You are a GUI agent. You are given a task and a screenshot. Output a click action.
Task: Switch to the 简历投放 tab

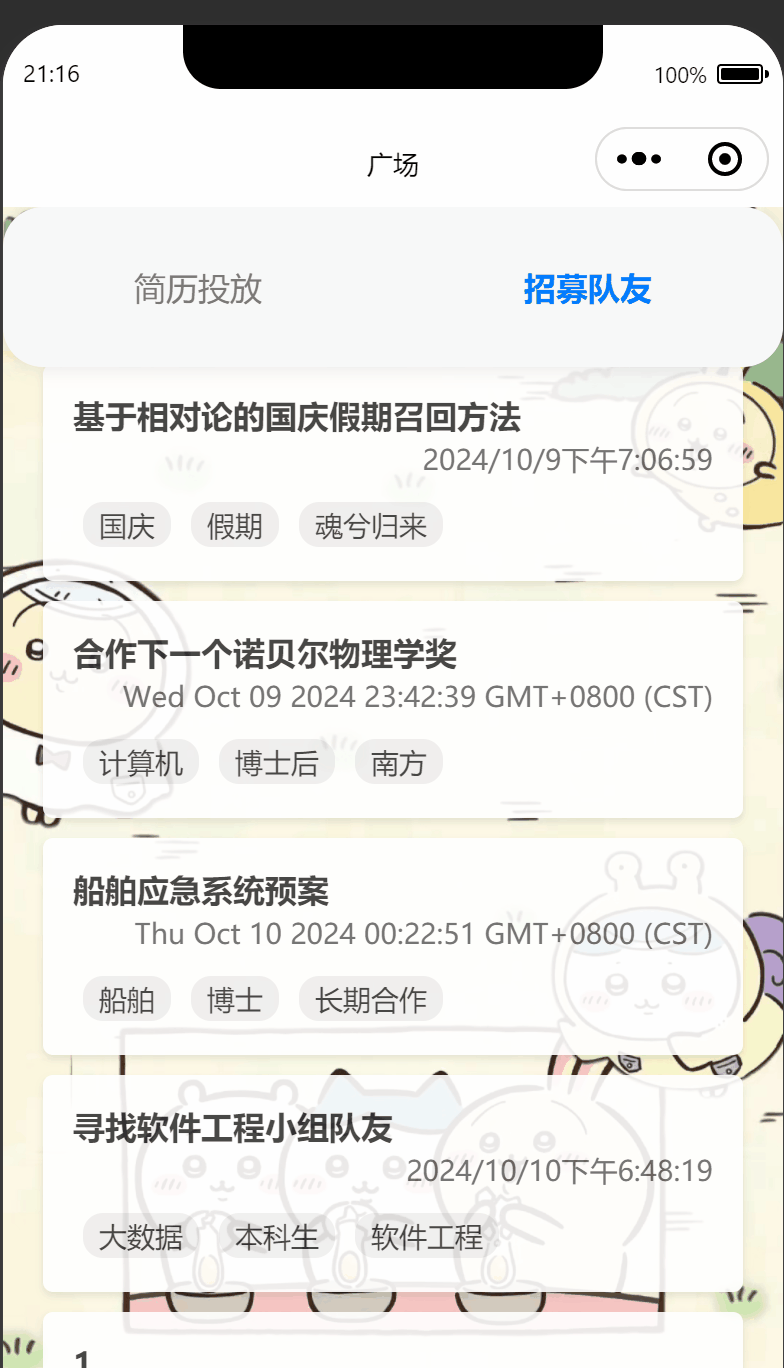pyautogui.click(x=198, y=289)
